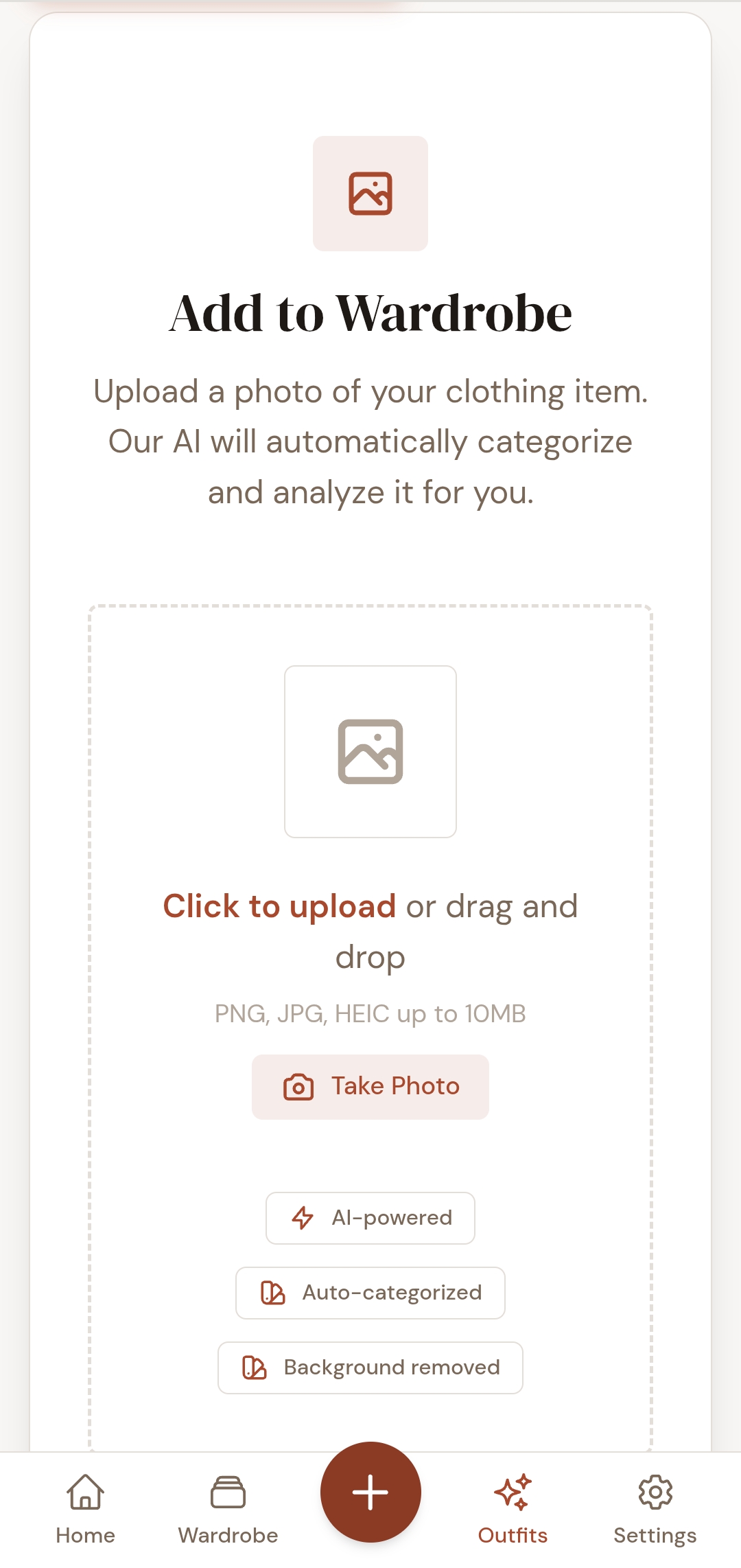Tap the Take Photo button
This screenshot has height=1568, width=741.
370,1087
